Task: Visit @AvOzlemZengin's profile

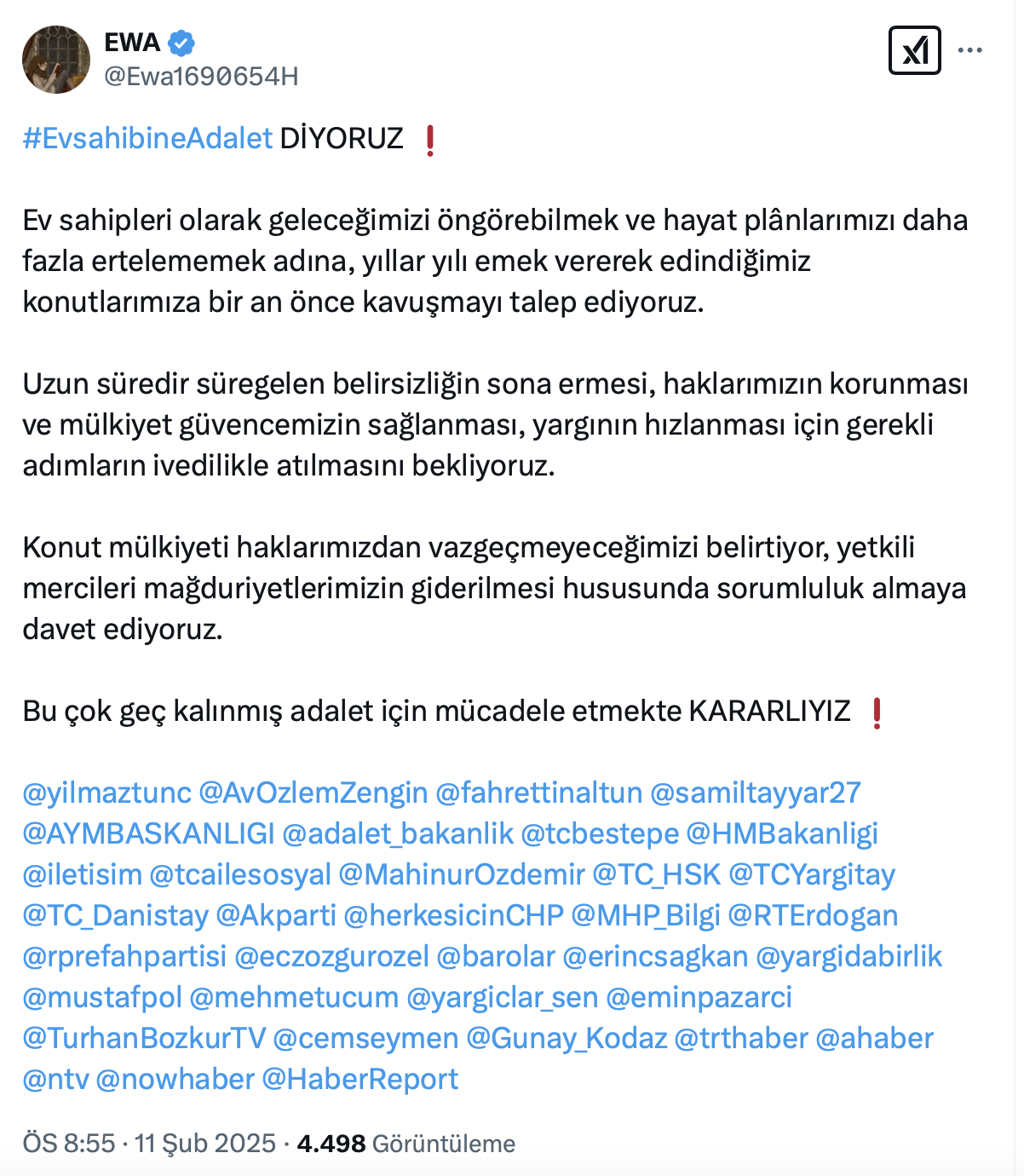Action: point(313,793)
